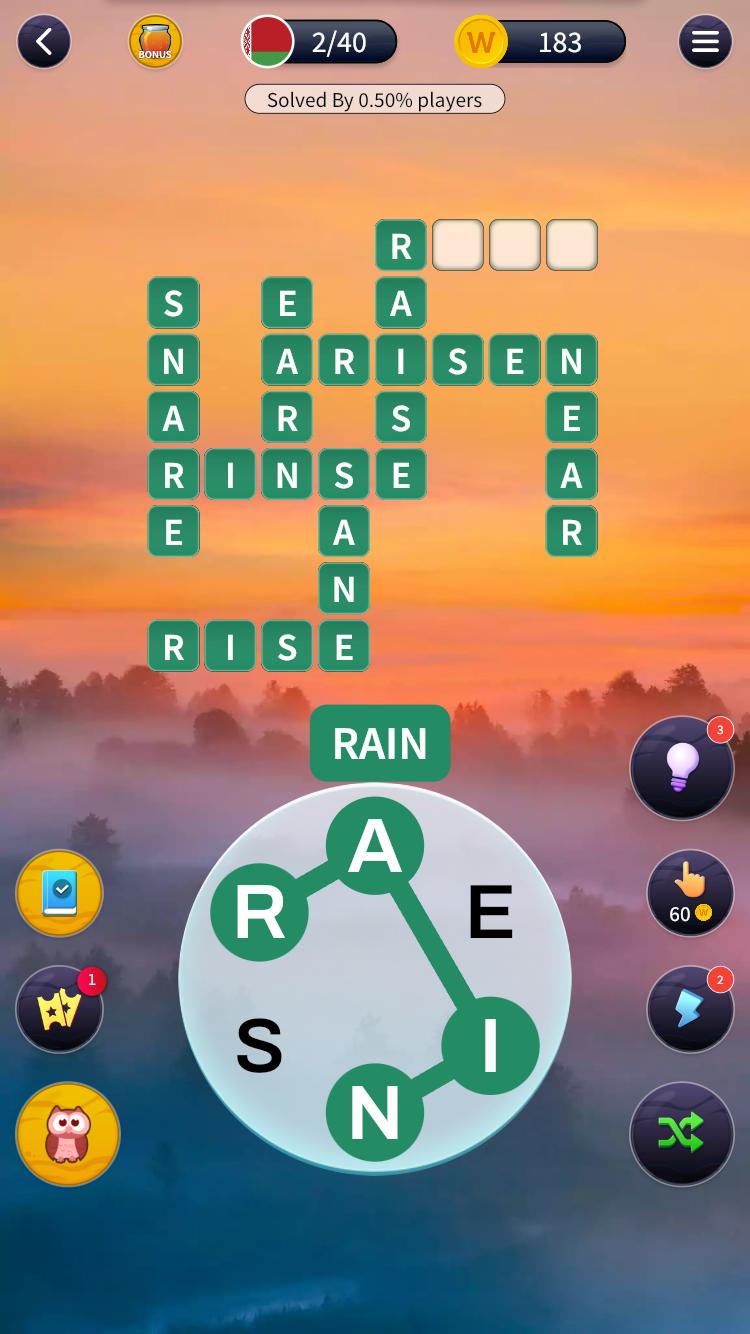Go back using the arrow button
This screenshot has width=750, height=1334.
click(44, 42)
